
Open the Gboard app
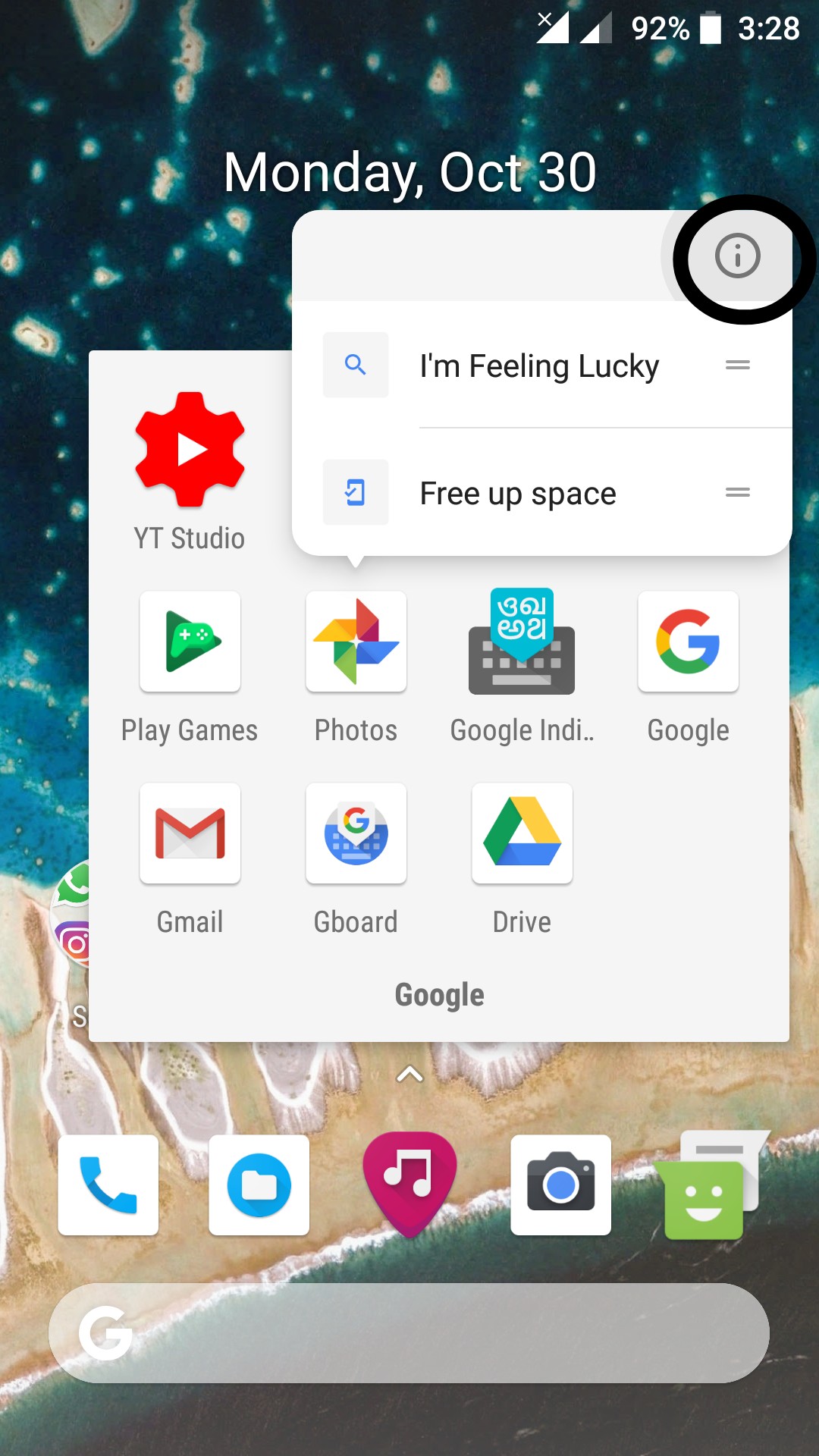point(356,833)
